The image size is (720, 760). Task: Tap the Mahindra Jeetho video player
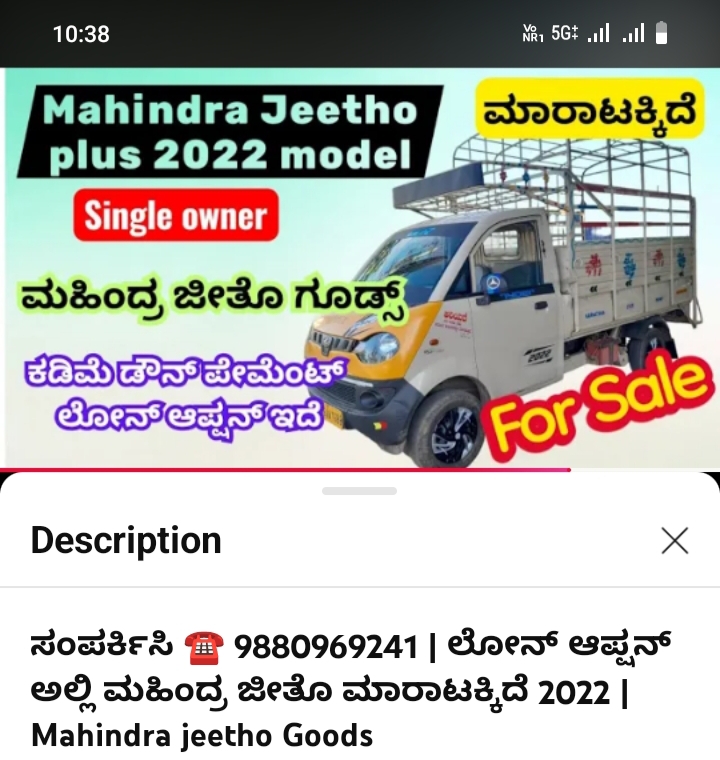point(360,268)
